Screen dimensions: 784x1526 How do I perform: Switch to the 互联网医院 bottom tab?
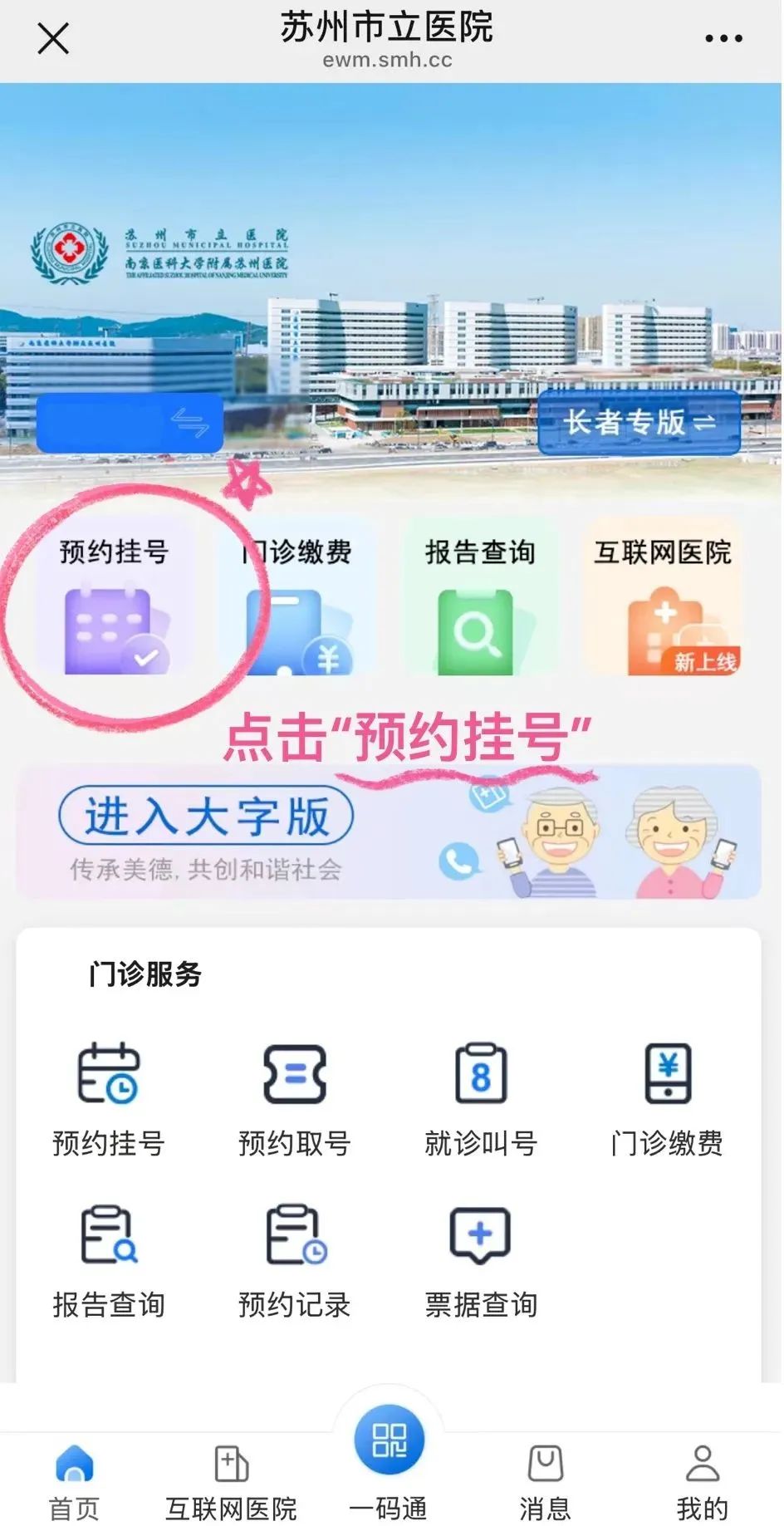pyautogui.click(x=231, y=1483)
